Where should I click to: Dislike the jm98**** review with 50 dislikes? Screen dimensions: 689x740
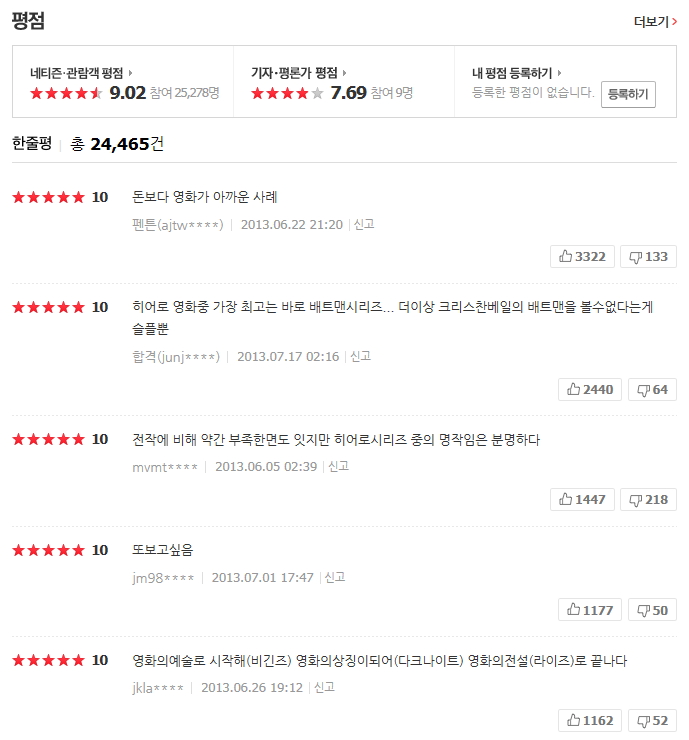(x=652, y=610)
